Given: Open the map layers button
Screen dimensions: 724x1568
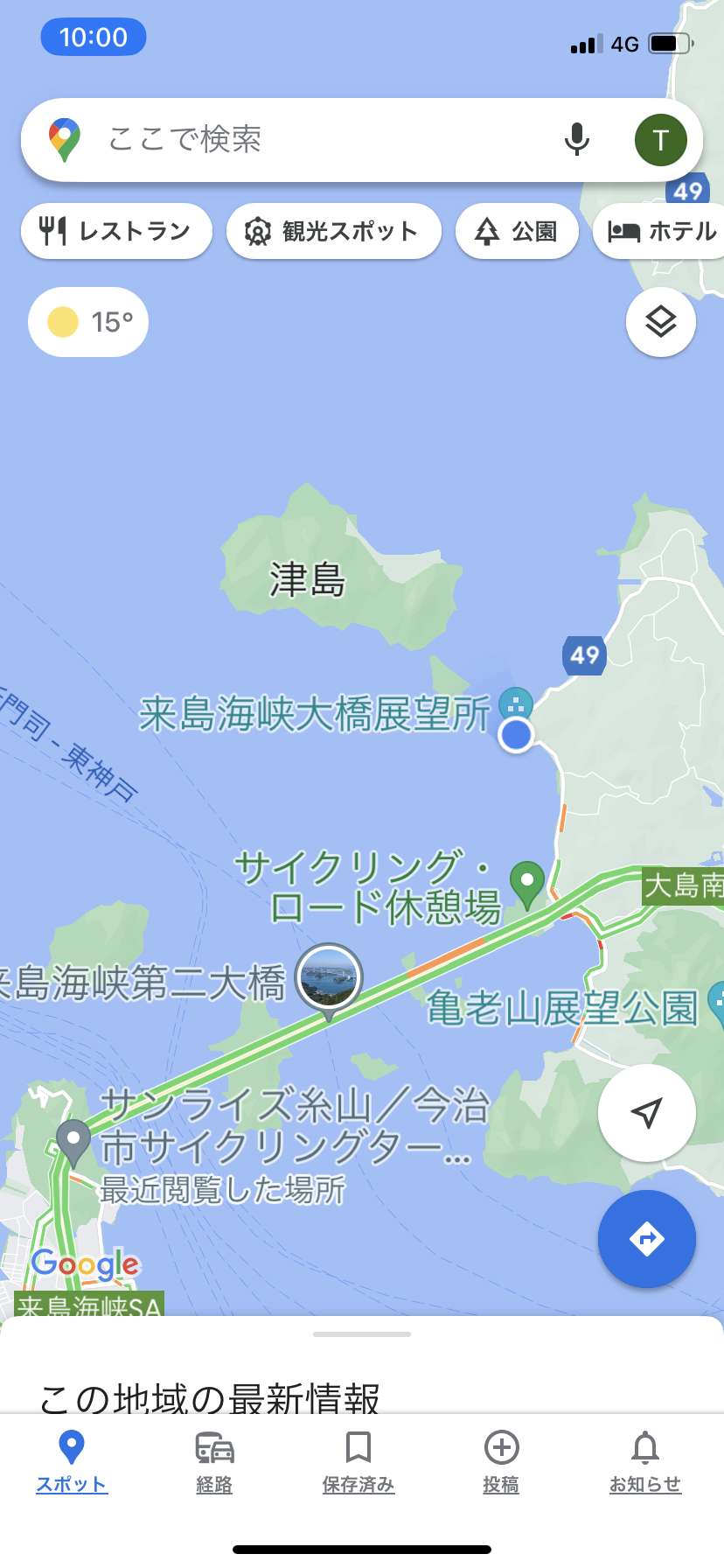Looking at the screenshot, I should click(661, 322).
